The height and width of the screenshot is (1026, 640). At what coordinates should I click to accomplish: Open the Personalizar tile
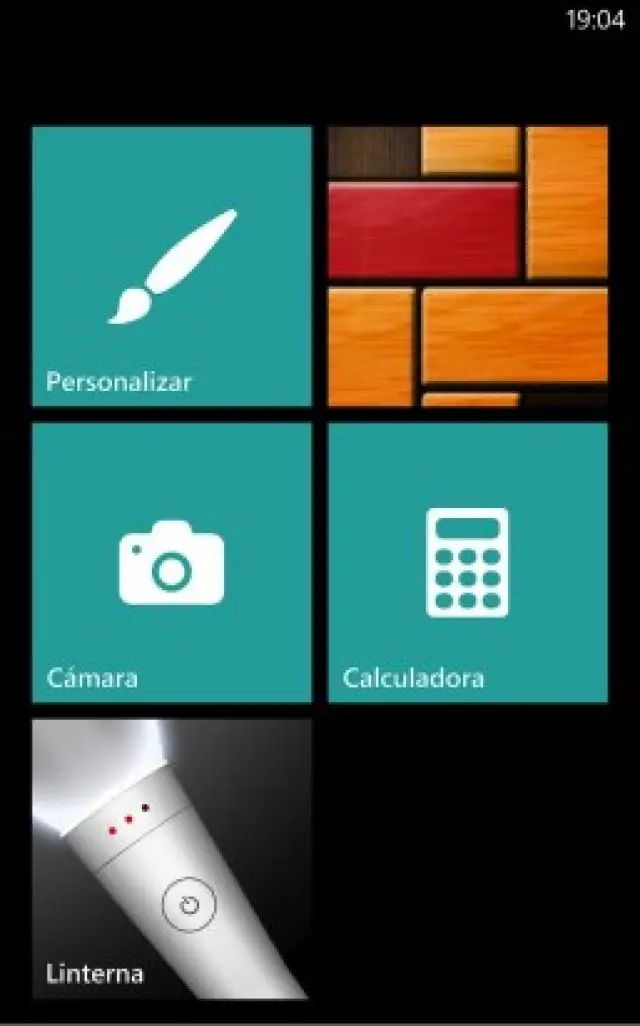pyautogui.click(x=171, y=266)
